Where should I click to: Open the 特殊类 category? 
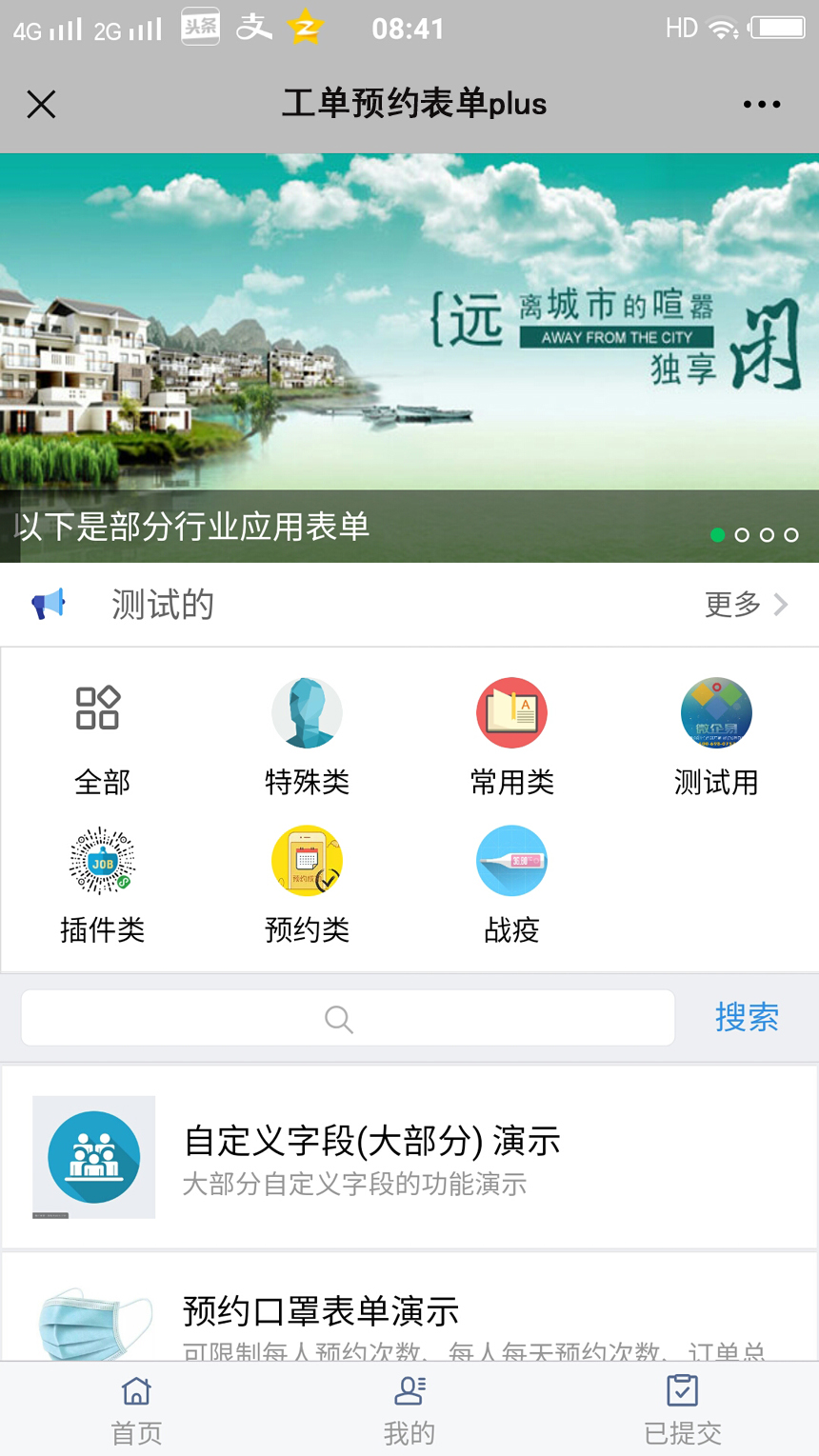pyautogui.click(x=307, y=710)
